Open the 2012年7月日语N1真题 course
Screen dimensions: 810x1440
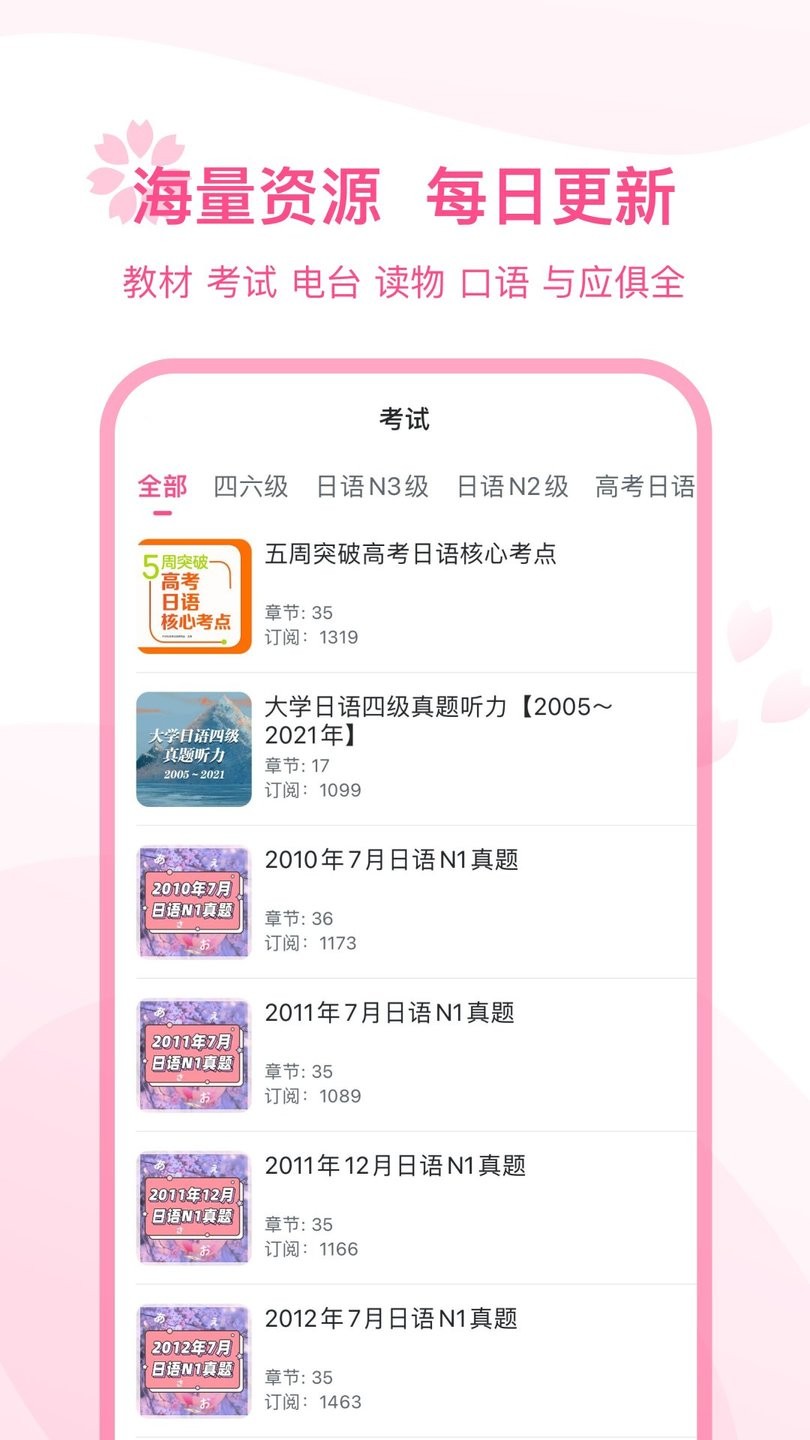391,1318
